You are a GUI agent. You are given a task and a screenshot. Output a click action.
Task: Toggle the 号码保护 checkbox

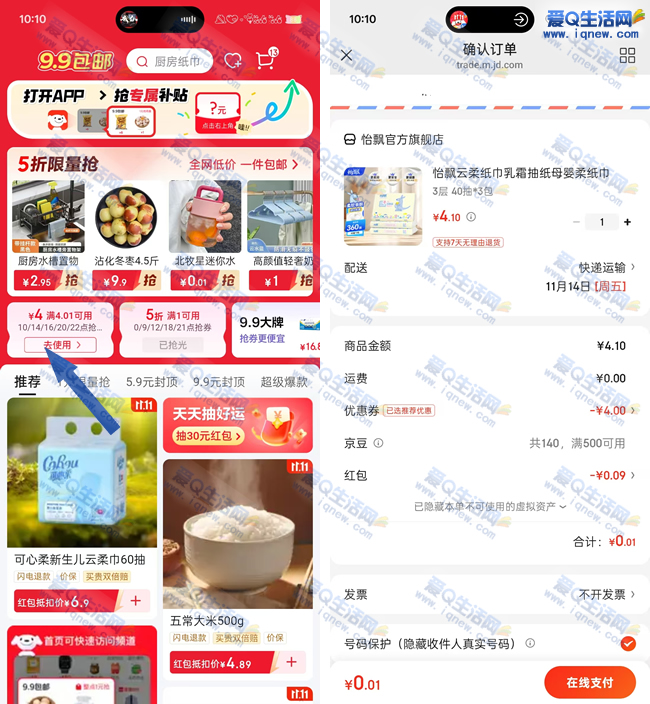point(627,643)
